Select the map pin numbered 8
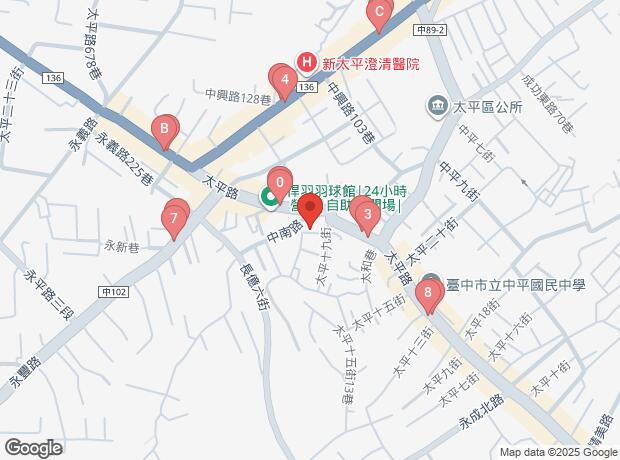The height and width of the screenshot is (460, 620). pyautogui.click(x=428, y=293)
